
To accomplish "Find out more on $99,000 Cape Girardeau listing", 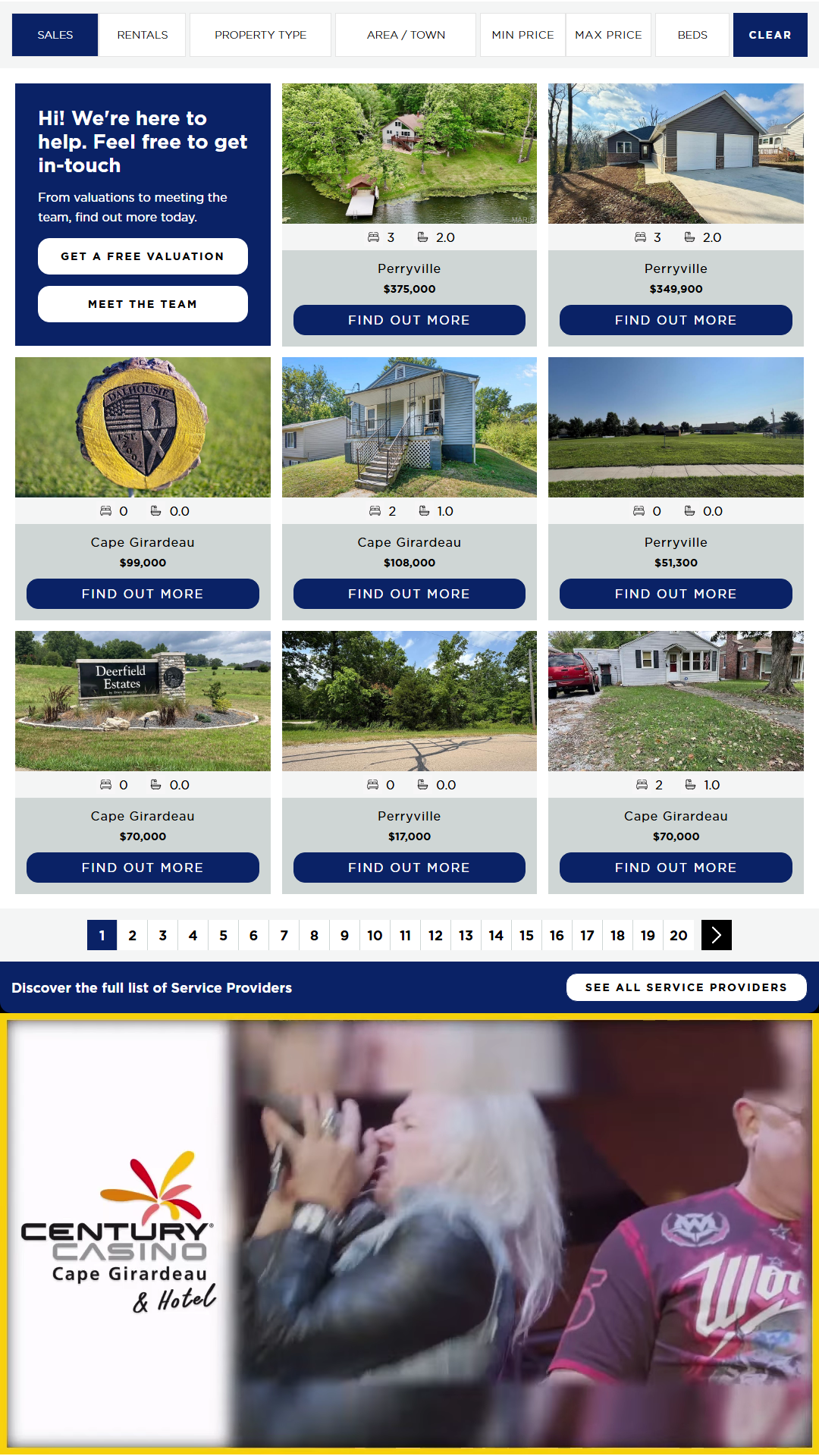I will 143,594.
